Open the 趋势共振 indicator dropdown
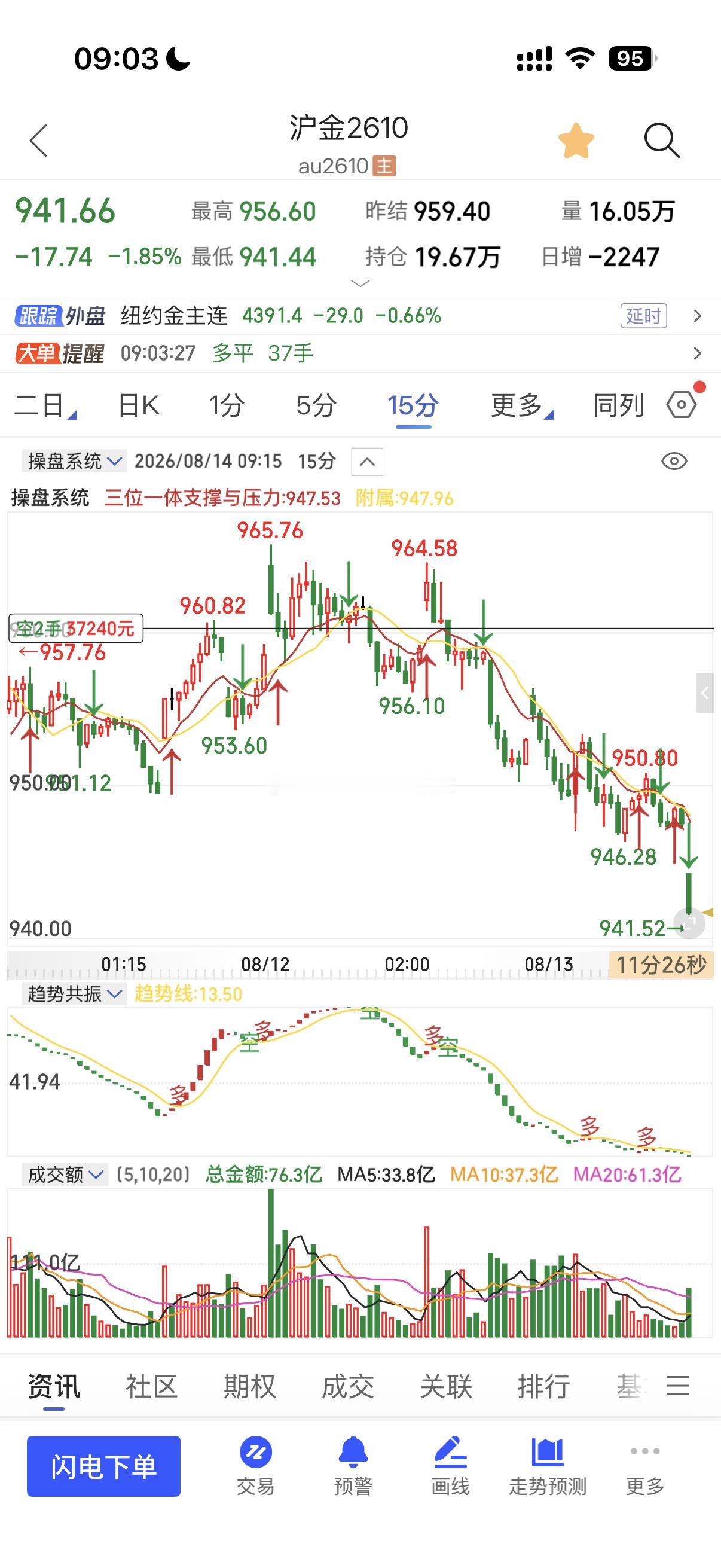 [x=74, y=994]
